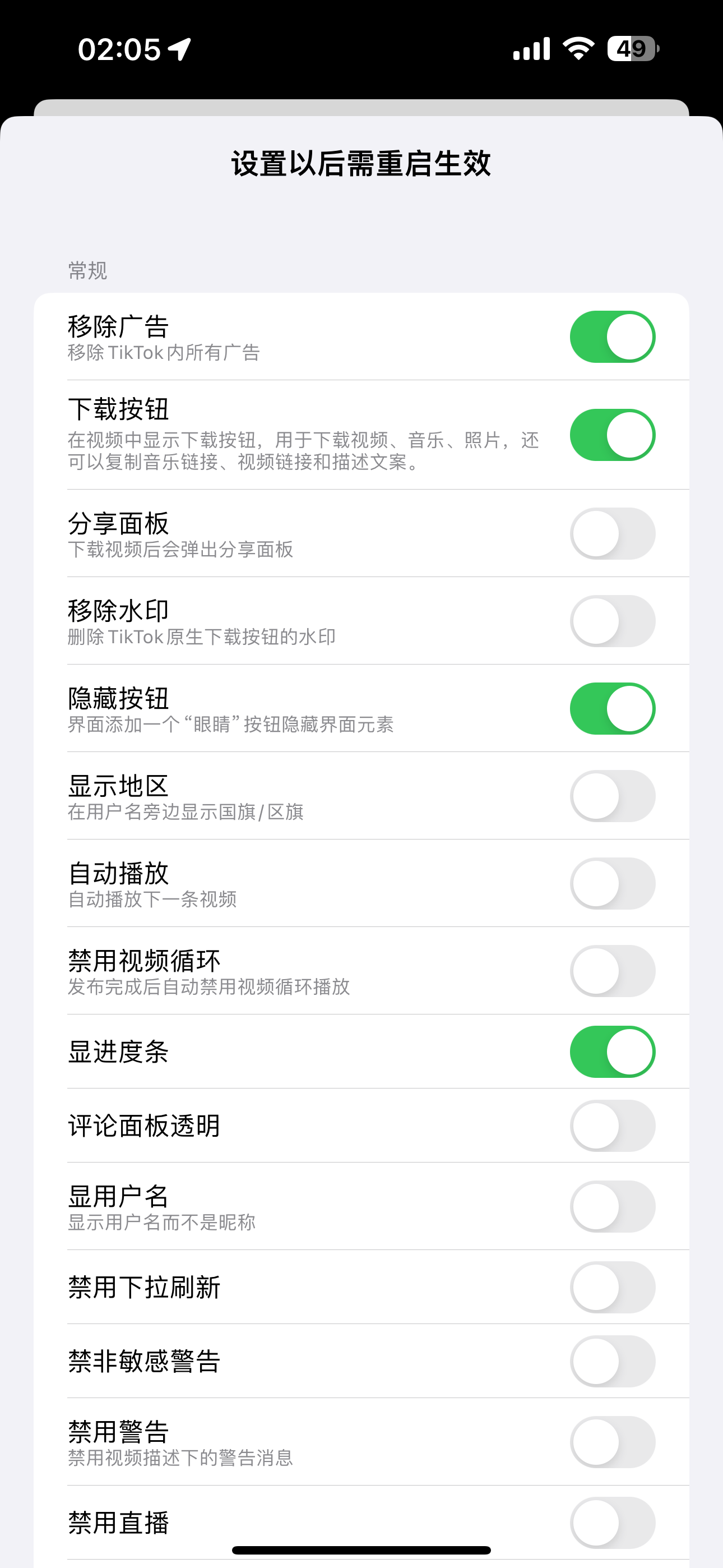The image size is (723, 1568).
Task: Disable the 显进度条 switch
Action: pos(612,1052)
